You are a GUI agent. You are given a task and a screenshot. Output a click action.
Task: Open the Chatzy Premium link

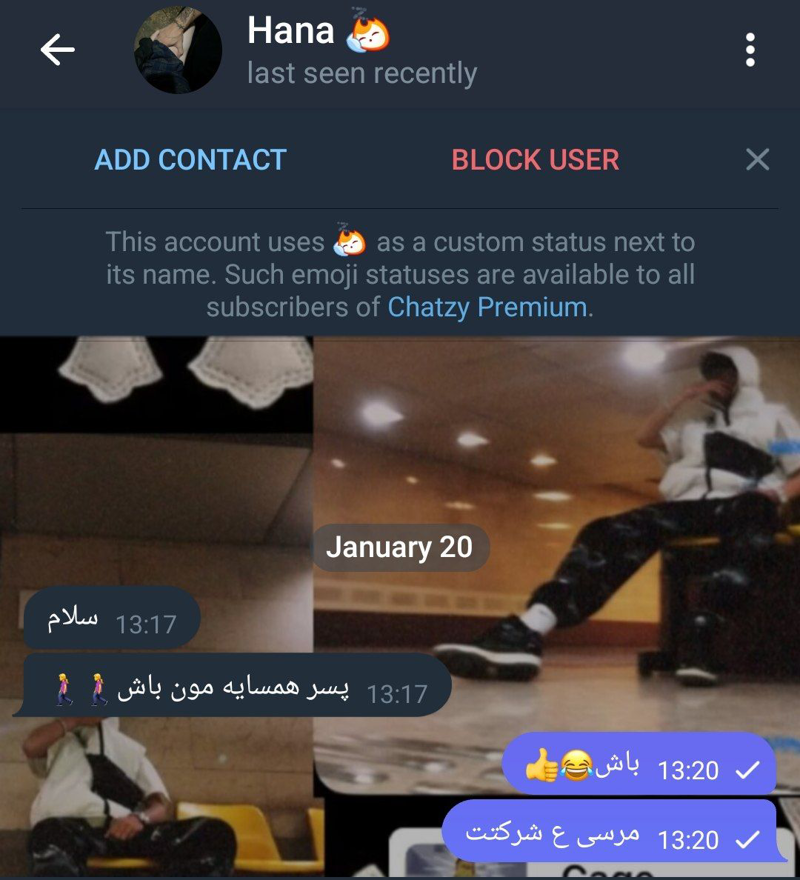pyautogui.click(x=487, y=307)
